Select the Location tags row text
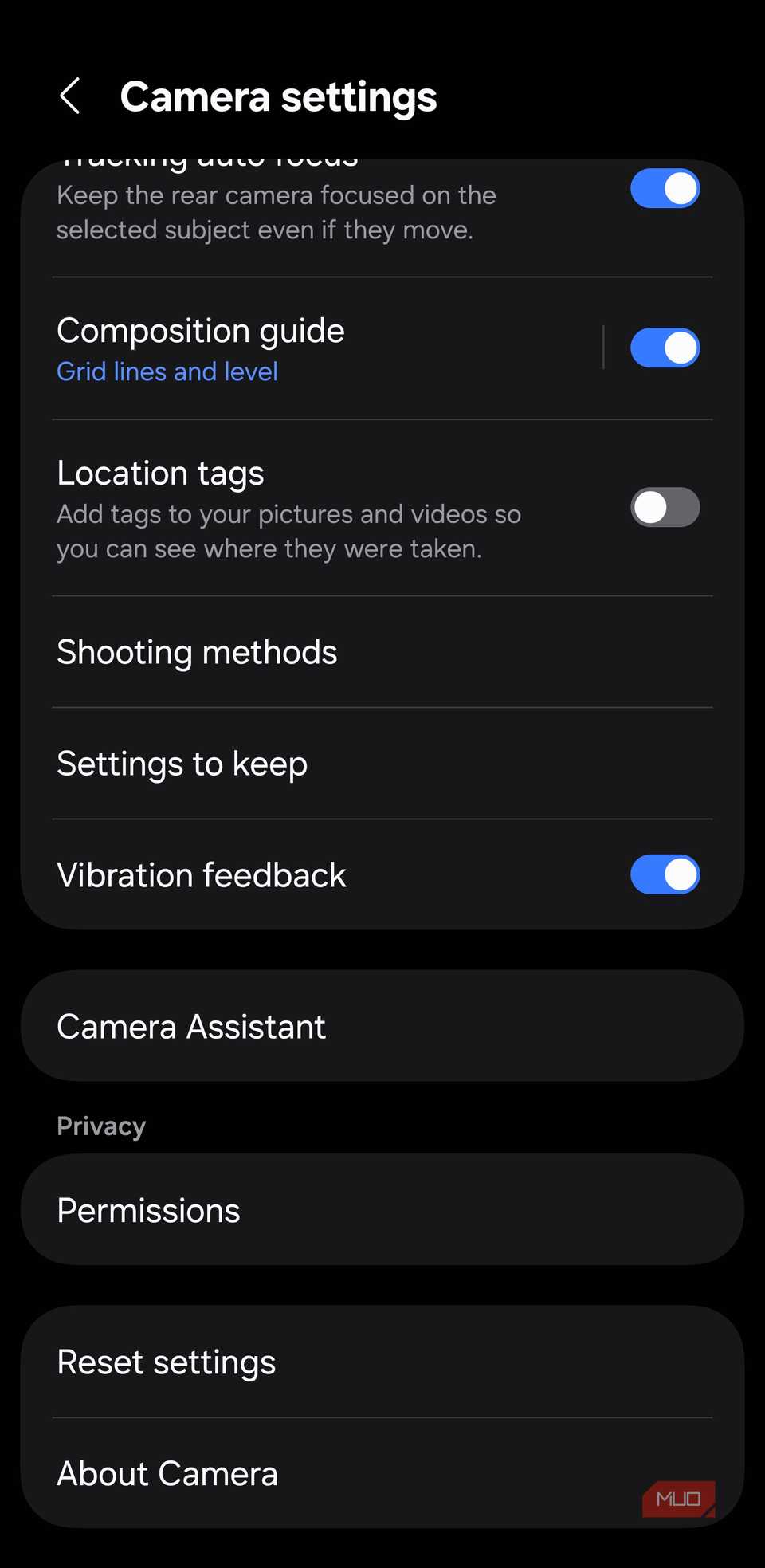This screenshot has height=1568, width=765. [x=160, y=472]
